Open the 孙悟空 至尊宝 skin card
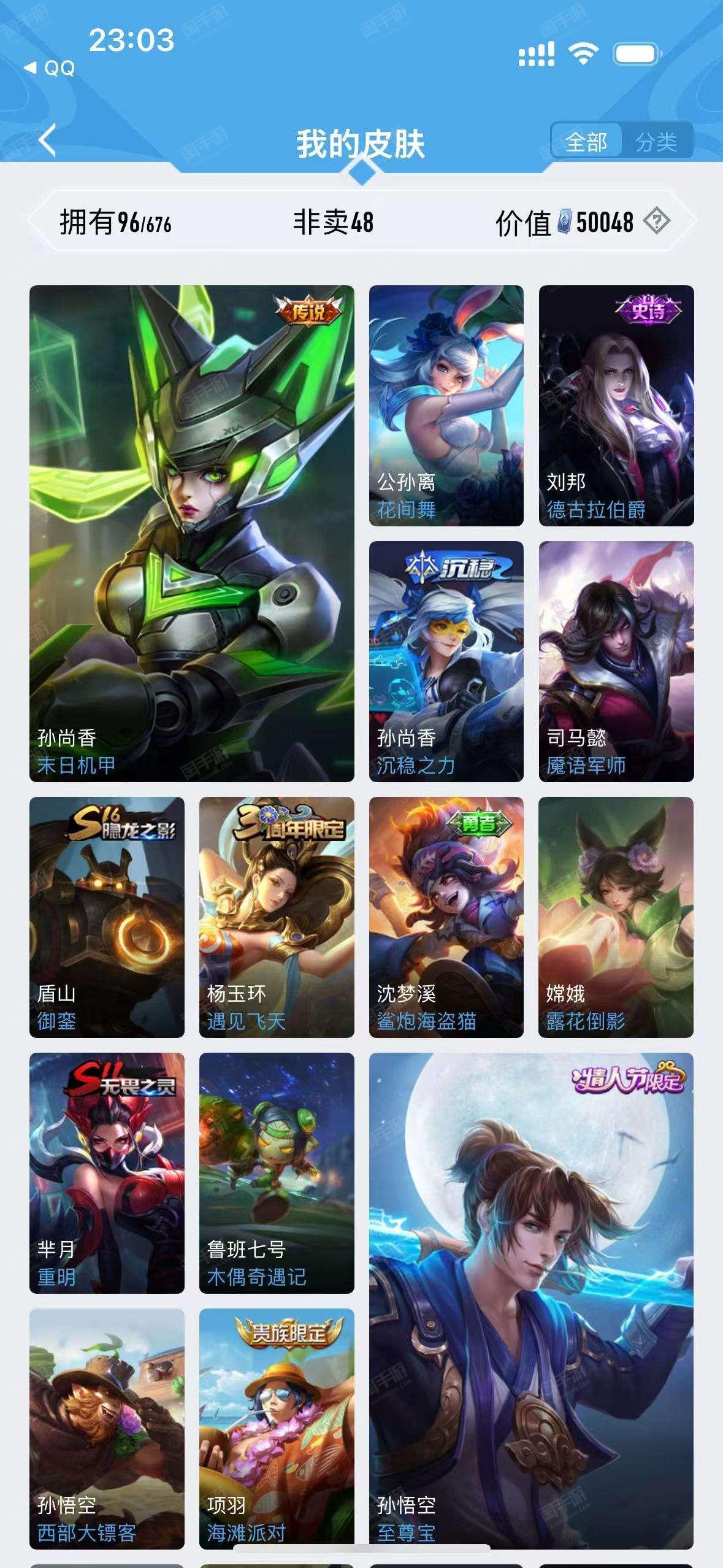723x1568 pixels. pos(531,1301)
